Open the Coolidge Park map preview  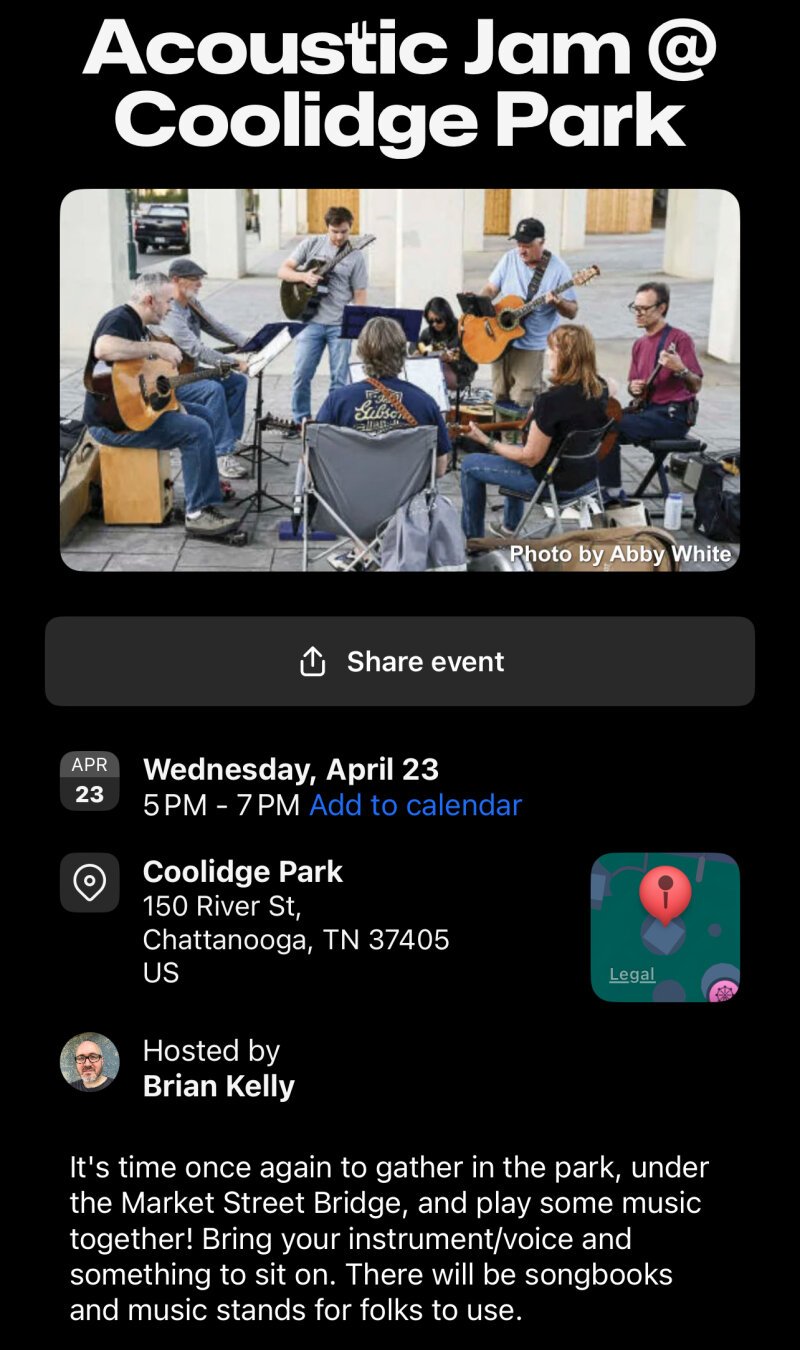pos(665,927)
